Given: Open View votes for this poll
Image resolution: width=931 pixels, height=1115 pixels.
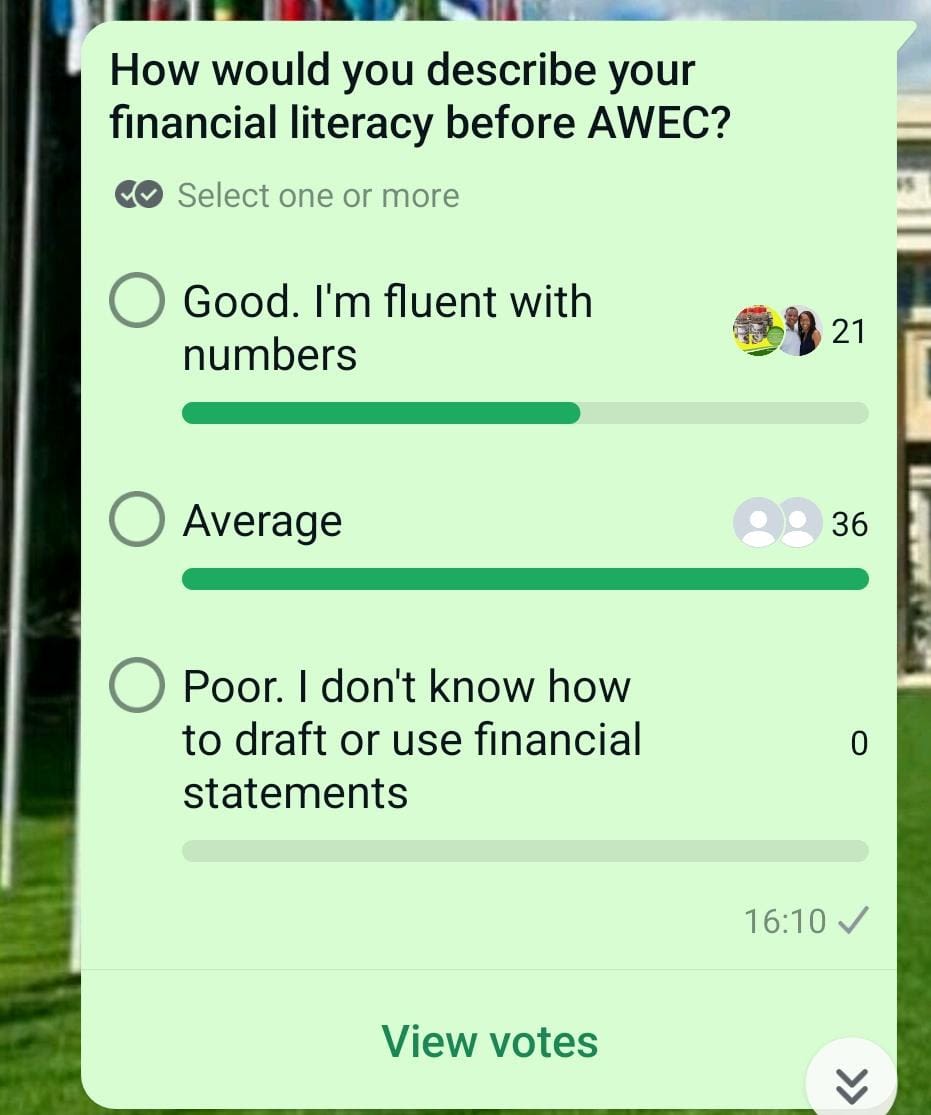Looking at the screenshot, I should tap(489, 1041).
